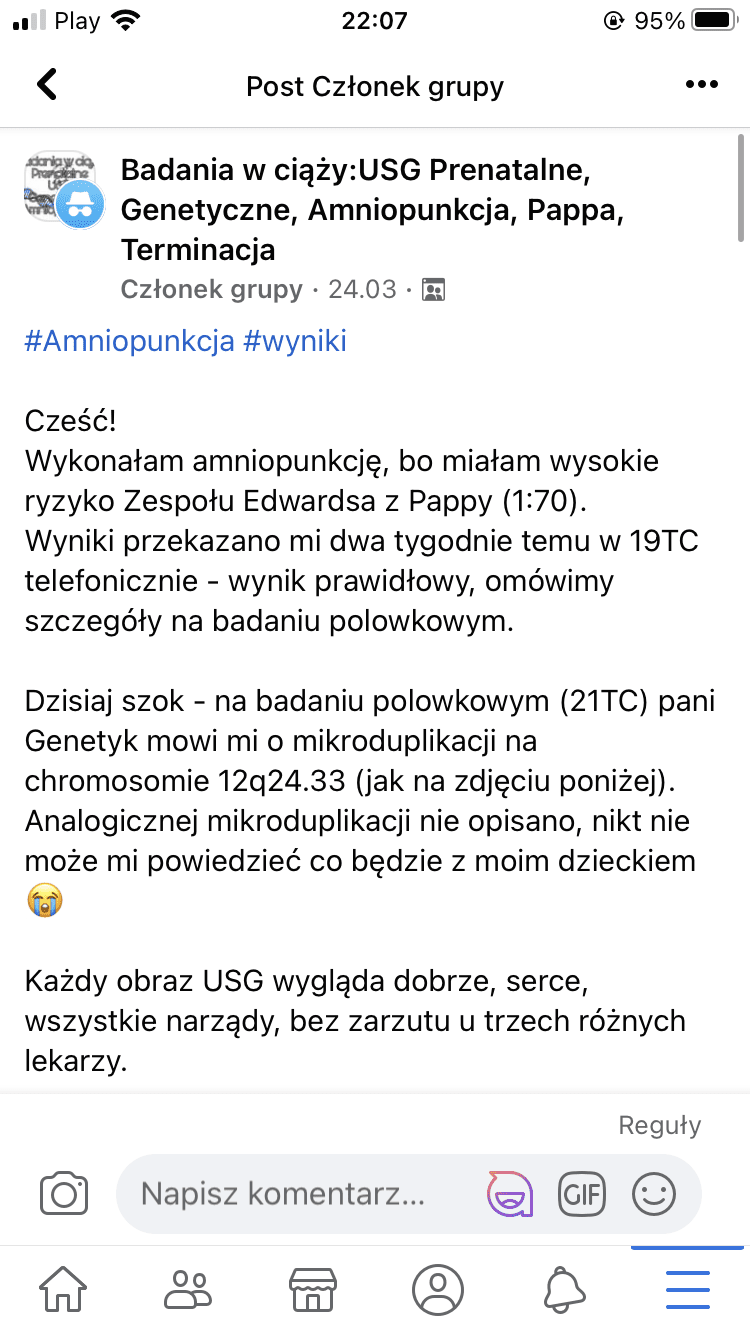Viewport: 750px width, 1334px height.
Task: Open the three-dot overflow menu
Action: [702, 85]
